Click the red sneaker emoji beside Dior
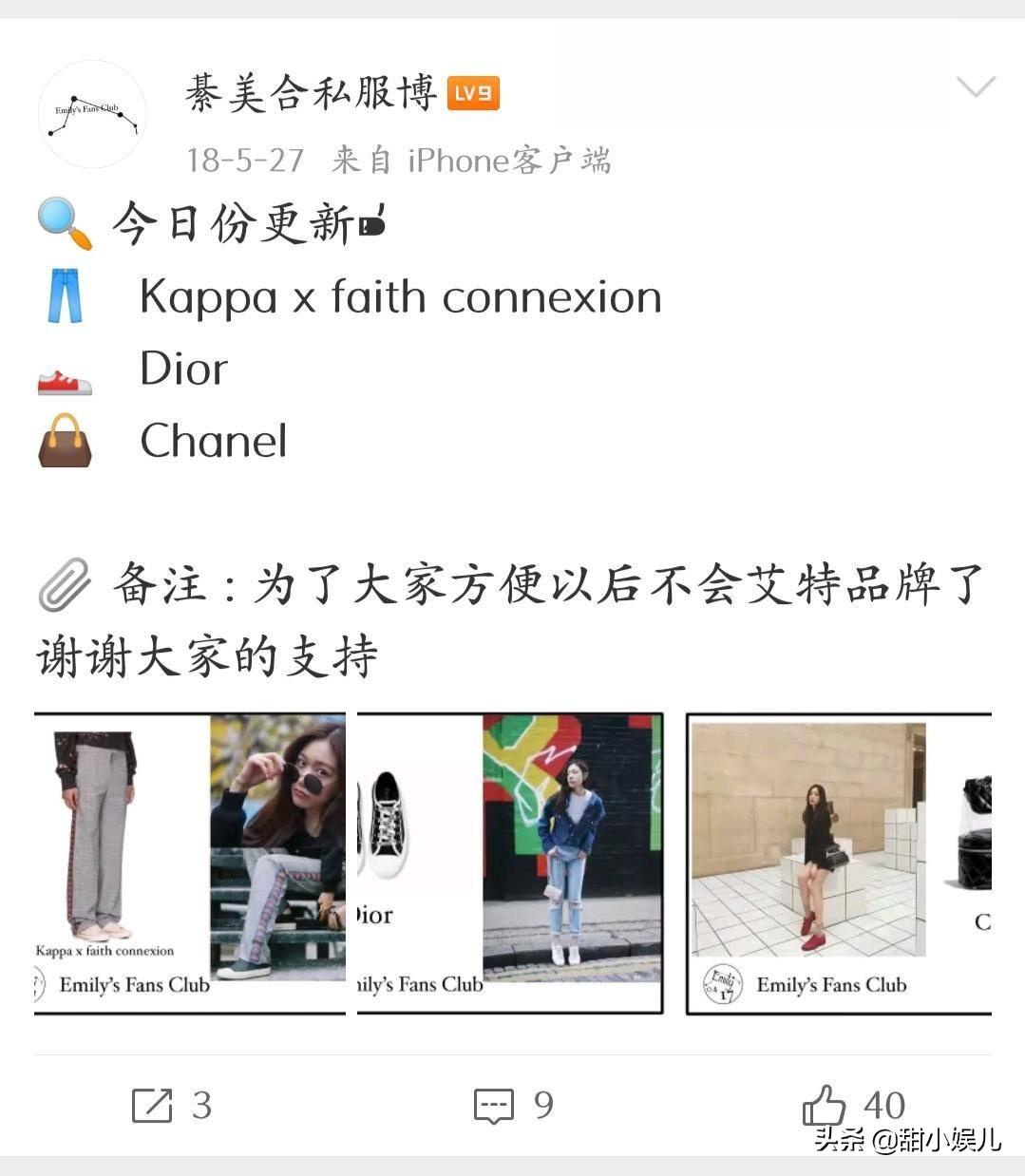Screen dimensions: 1025x1176 click(x=64, y=379)
